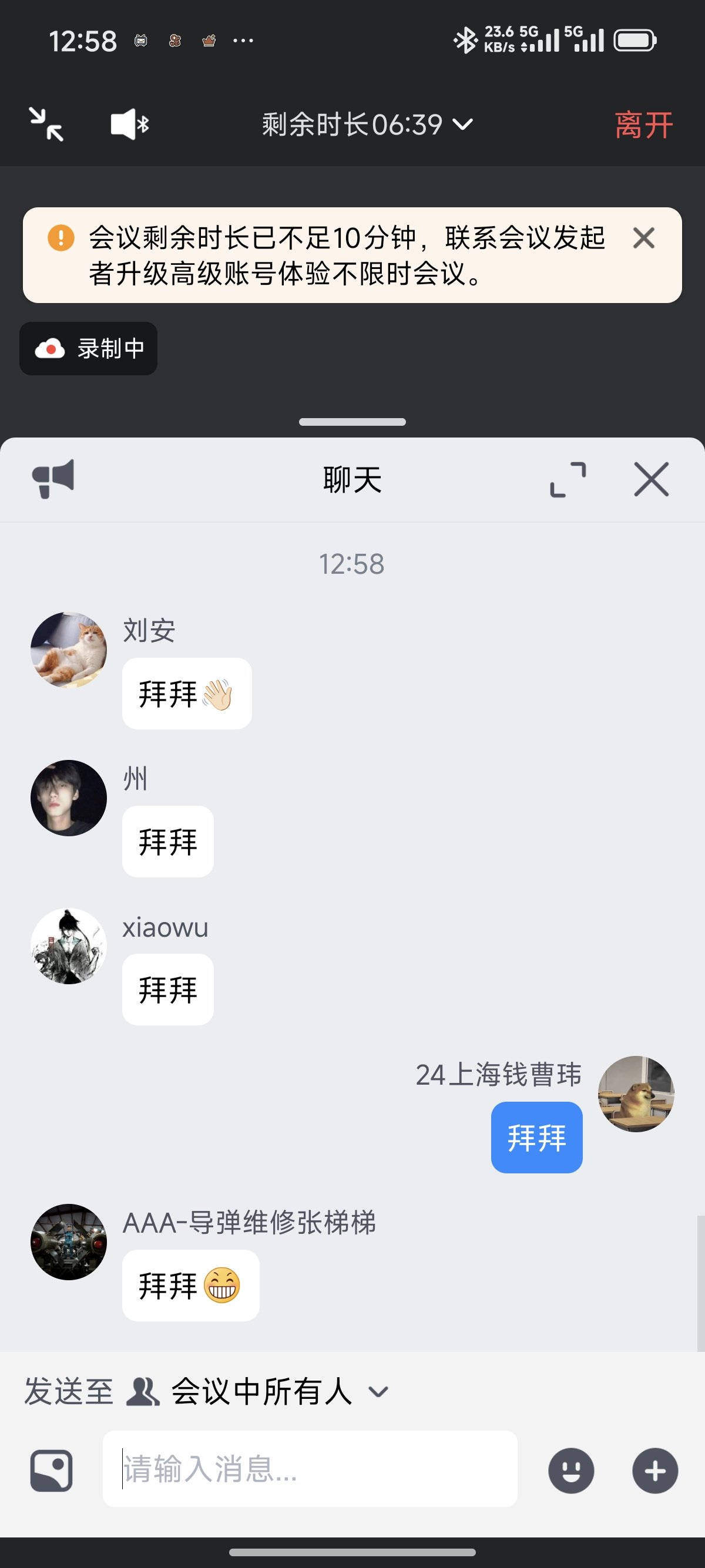Open 州's profile avatar
The height and width of the screenshot is (1568, 705).
[69, 798]
